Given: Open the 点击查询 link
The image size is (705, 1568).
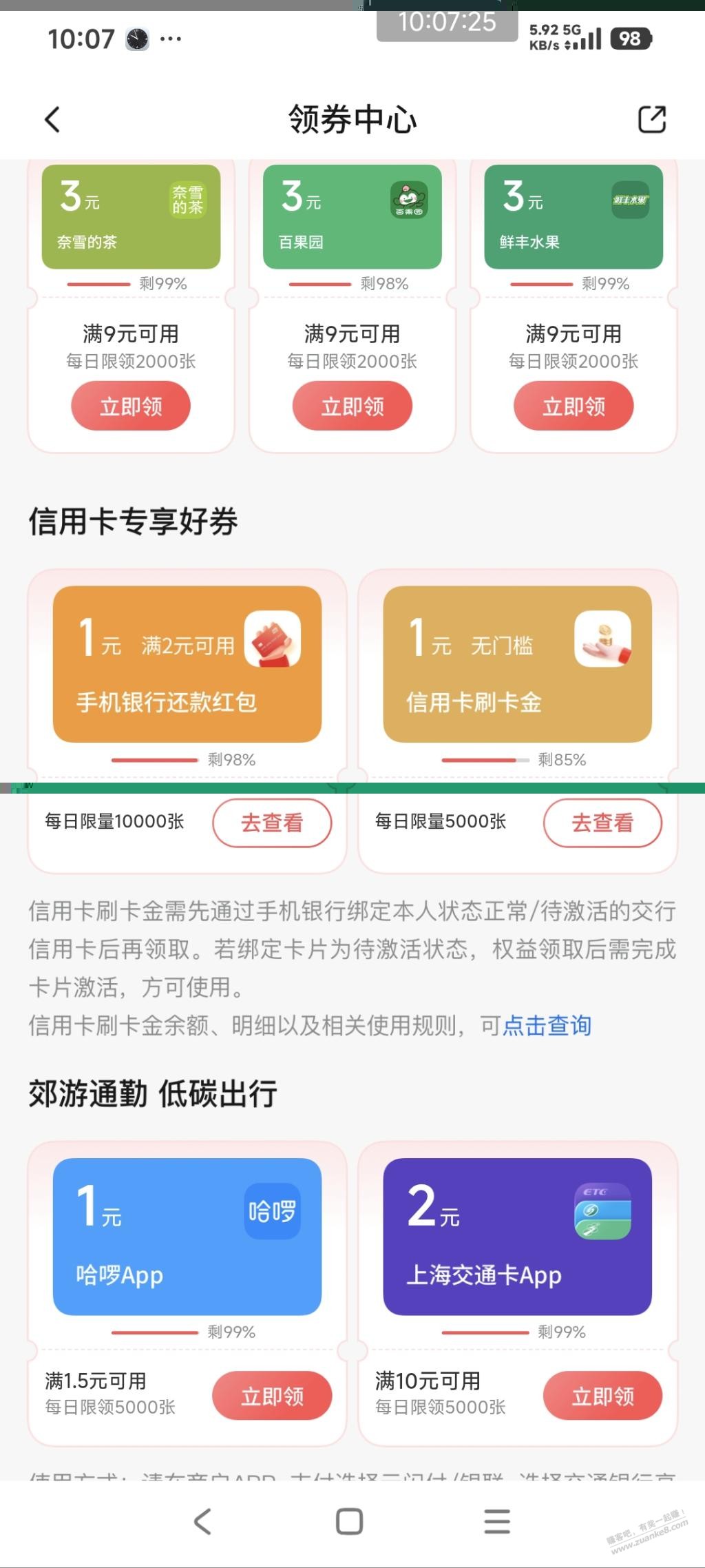Looking at the screenshot, I should click(x=547, y=1026).
